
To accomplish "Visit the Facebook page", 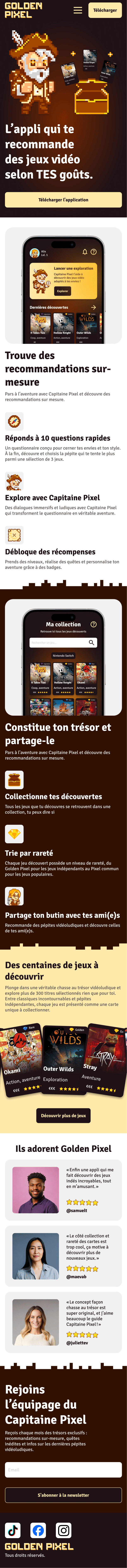I will tap(38, 1530).
